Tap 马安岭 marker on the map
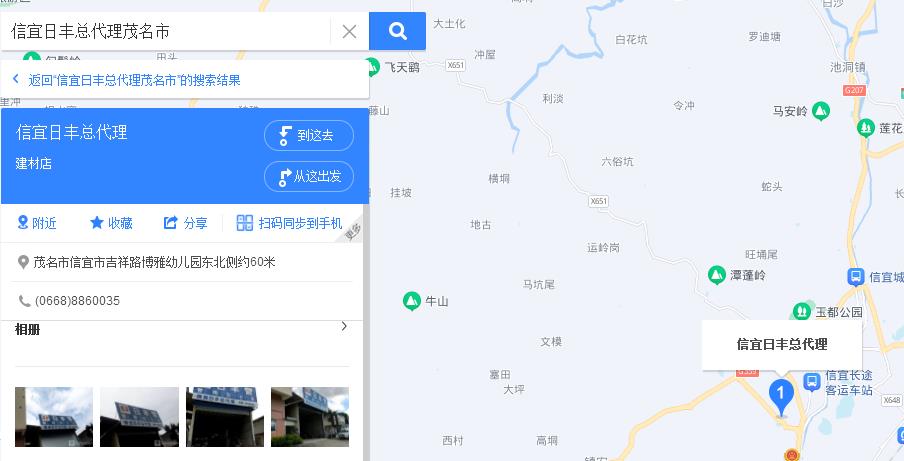The width and height of the screenshot is (904, 461). coord(820,110)
